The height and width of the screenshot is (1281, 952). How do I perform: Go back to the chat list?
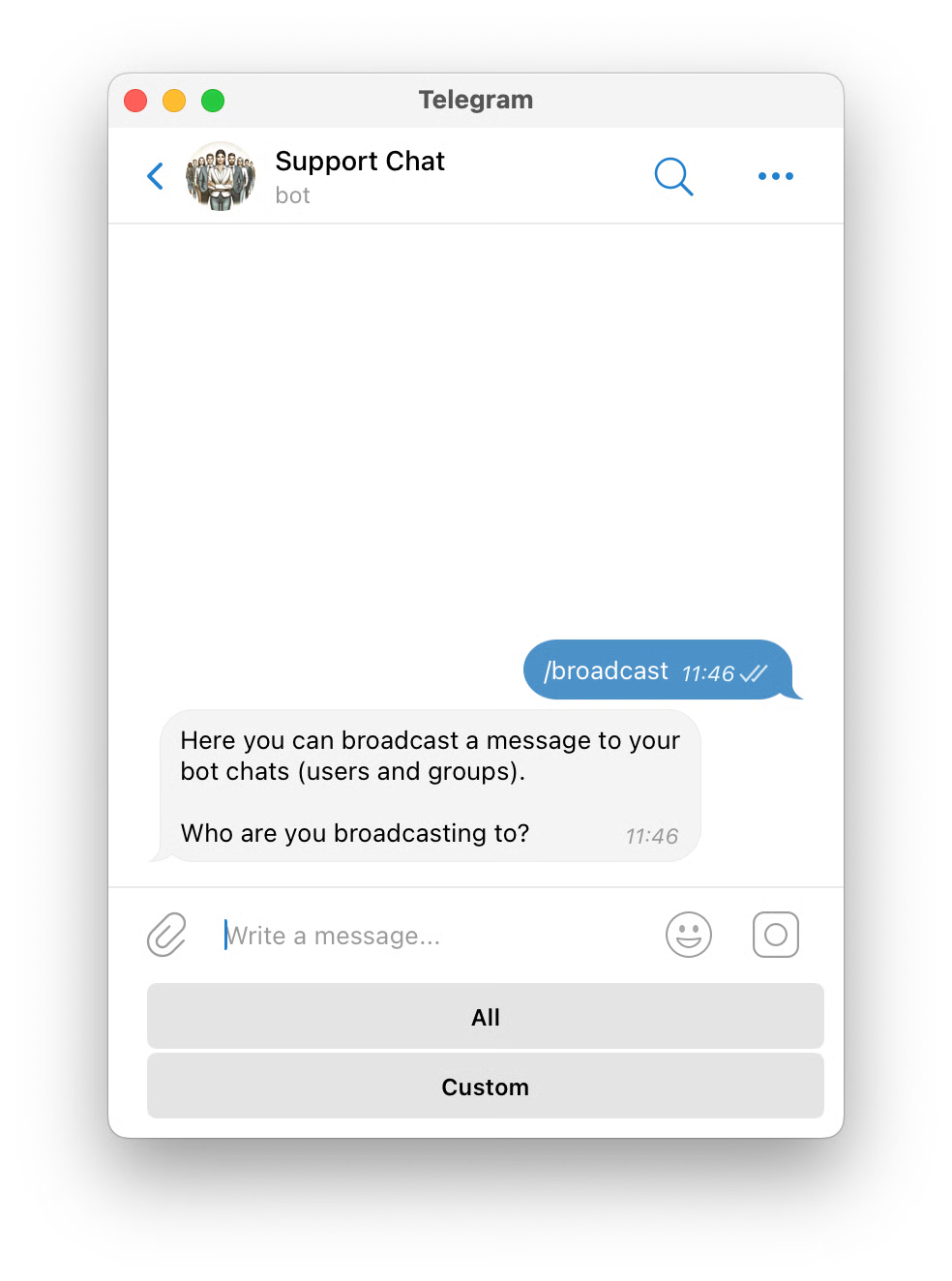[x=155, y=176]
